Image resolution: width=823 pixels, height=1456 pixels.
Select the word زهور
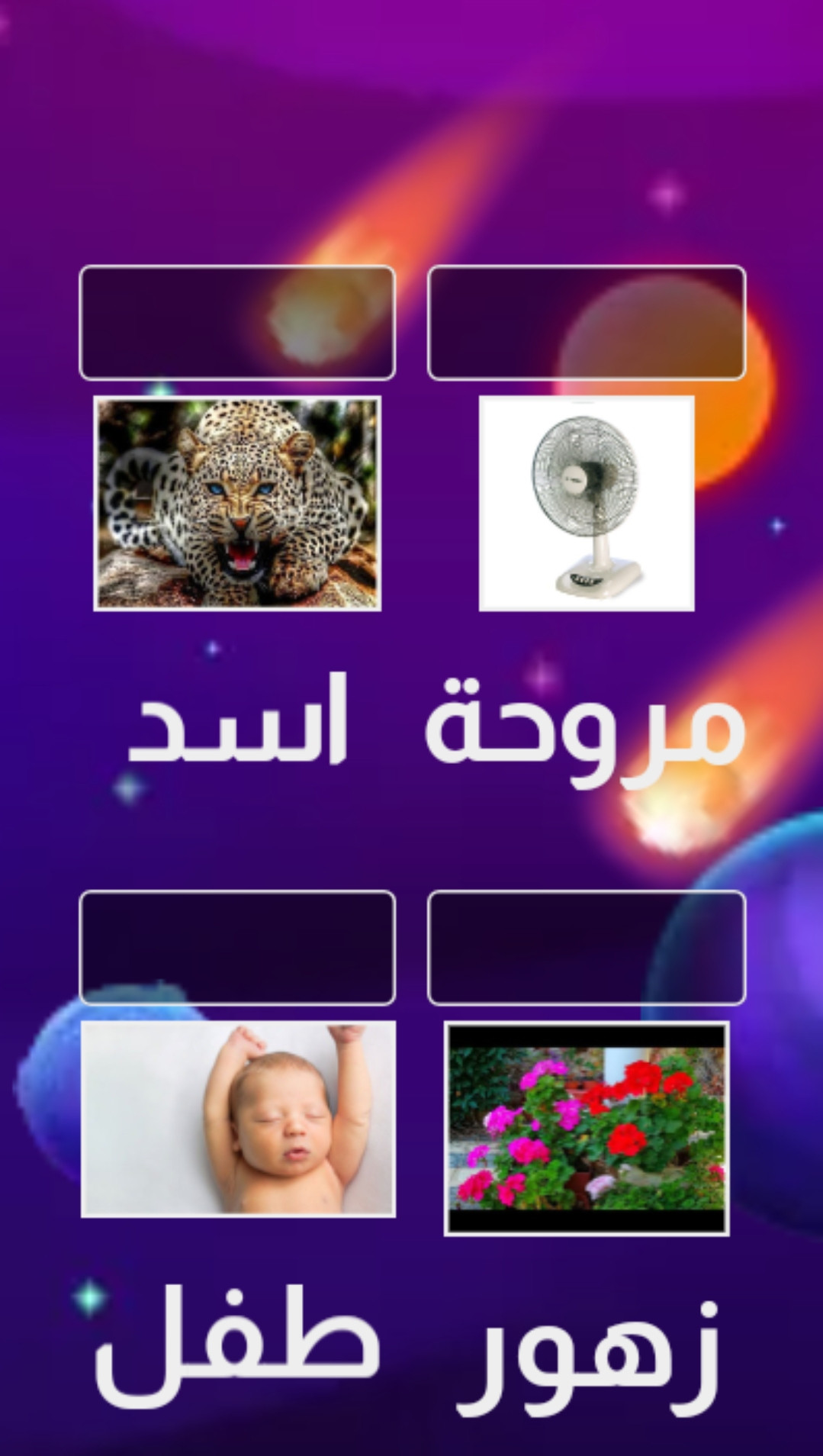(588, 1355)
